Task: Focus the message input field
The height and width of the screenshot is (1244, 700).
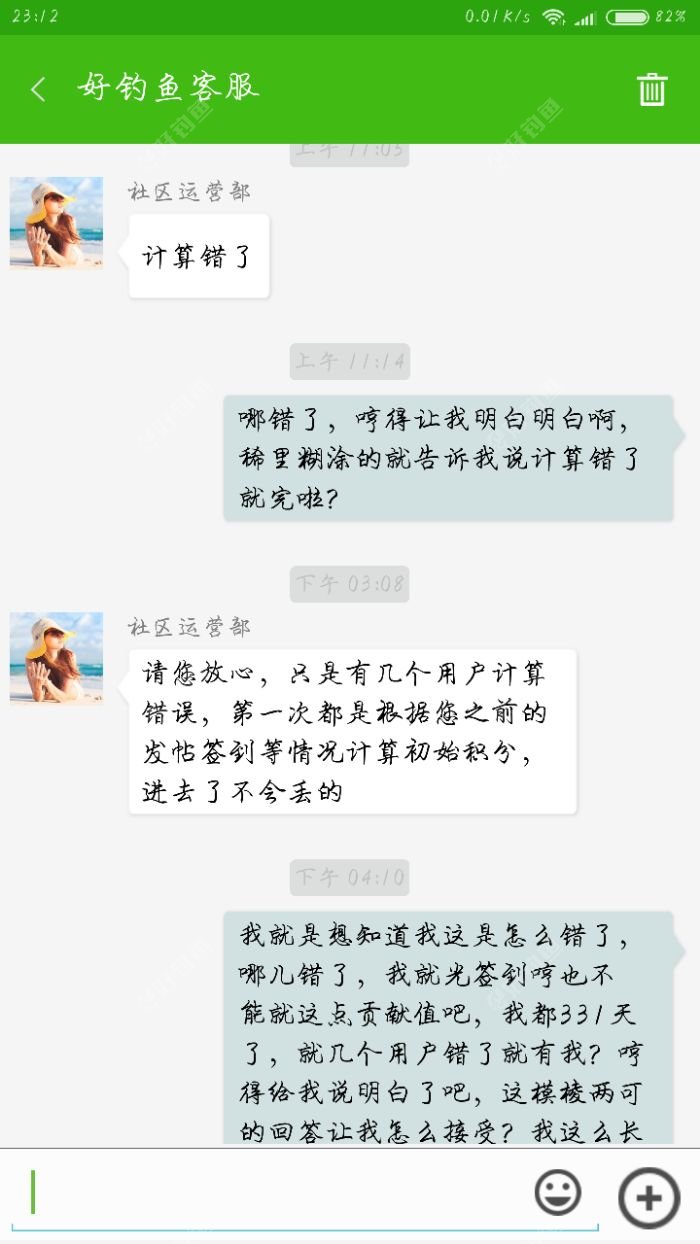Action: pos(280,1194)
